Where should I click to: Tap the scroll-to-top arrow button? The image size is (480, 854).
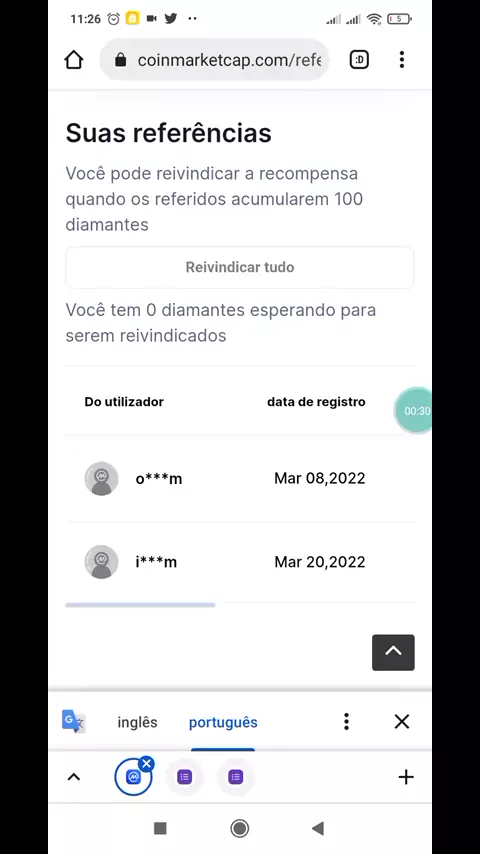pyautogui.click(x=393, y=652)
